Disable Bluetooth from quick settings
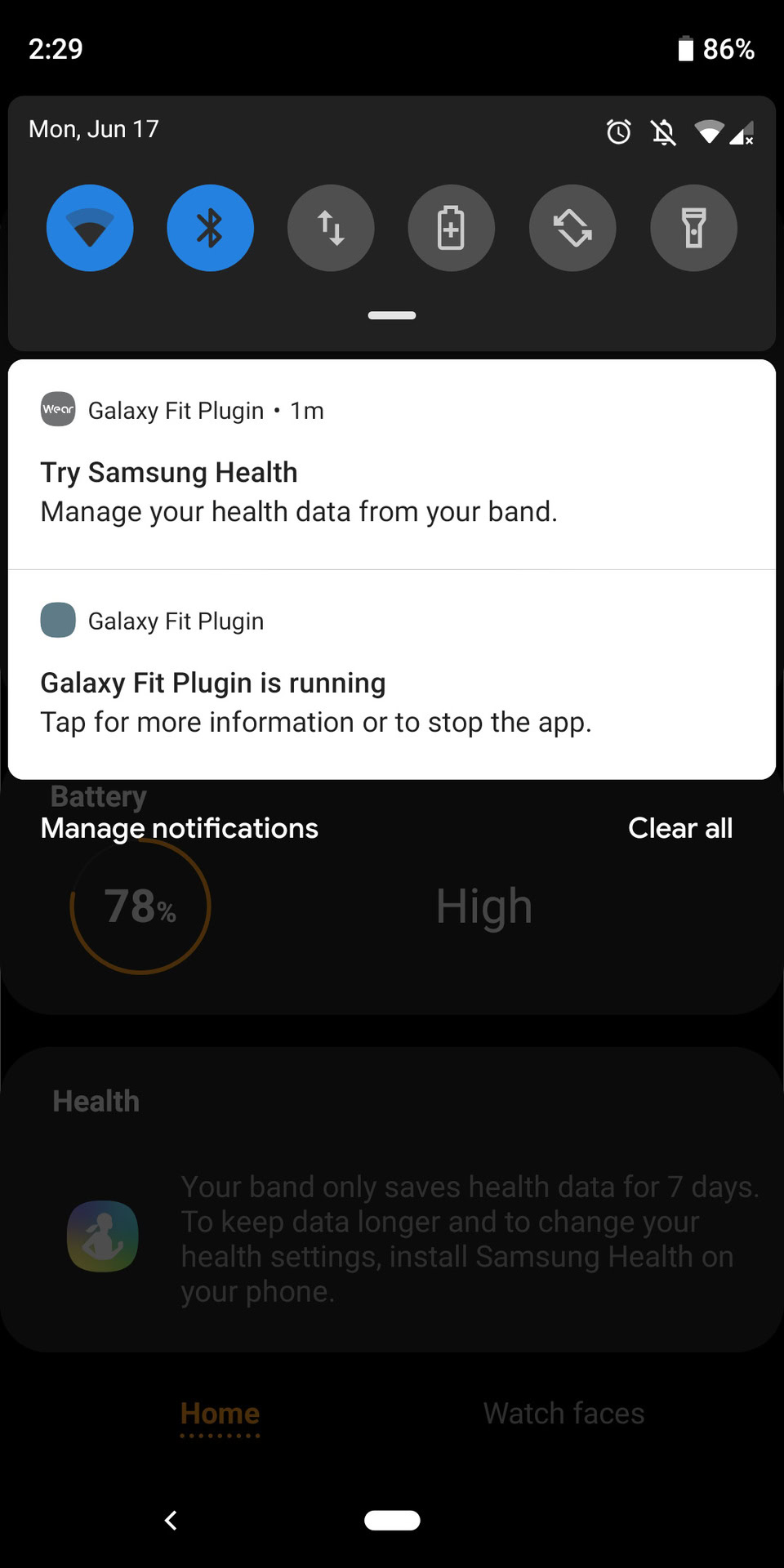784x1568 pixels. (x=211, y=228)
